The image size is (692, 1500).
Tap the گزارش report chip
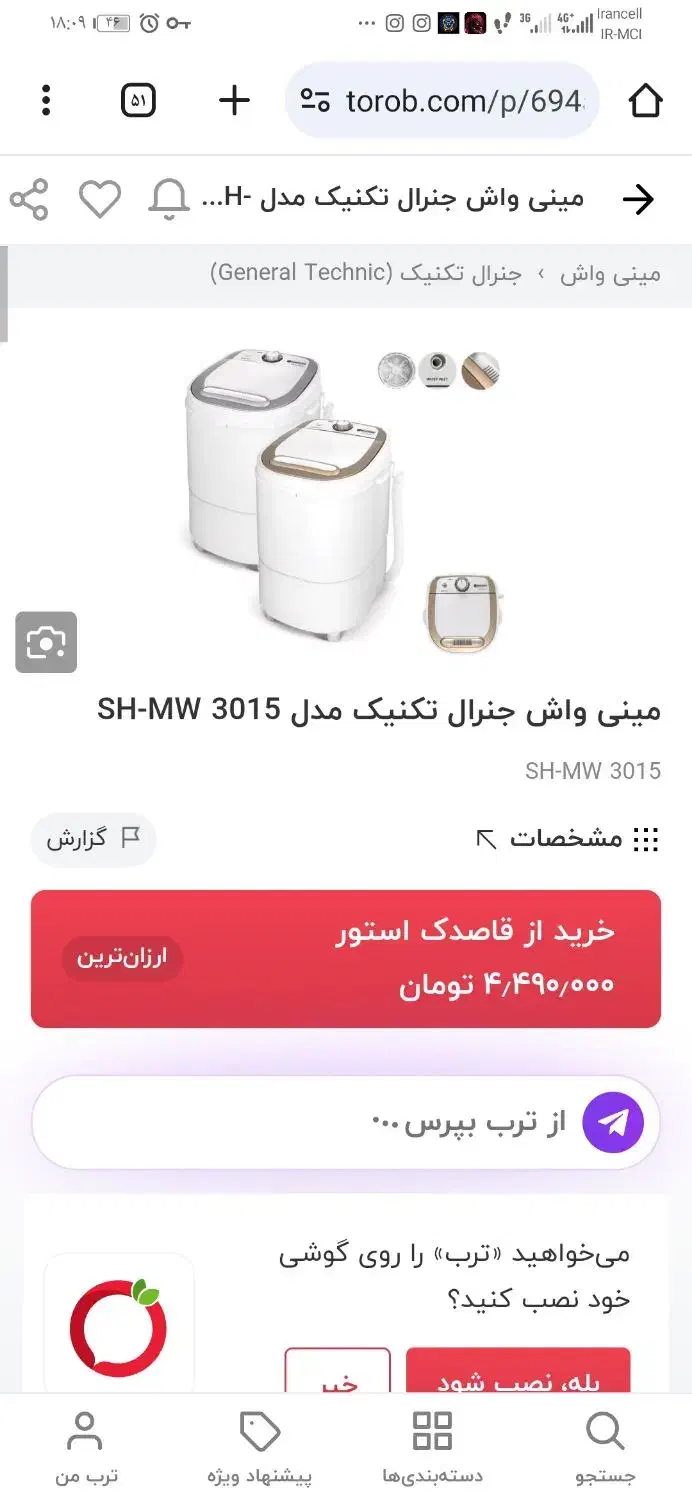[93, 838]
